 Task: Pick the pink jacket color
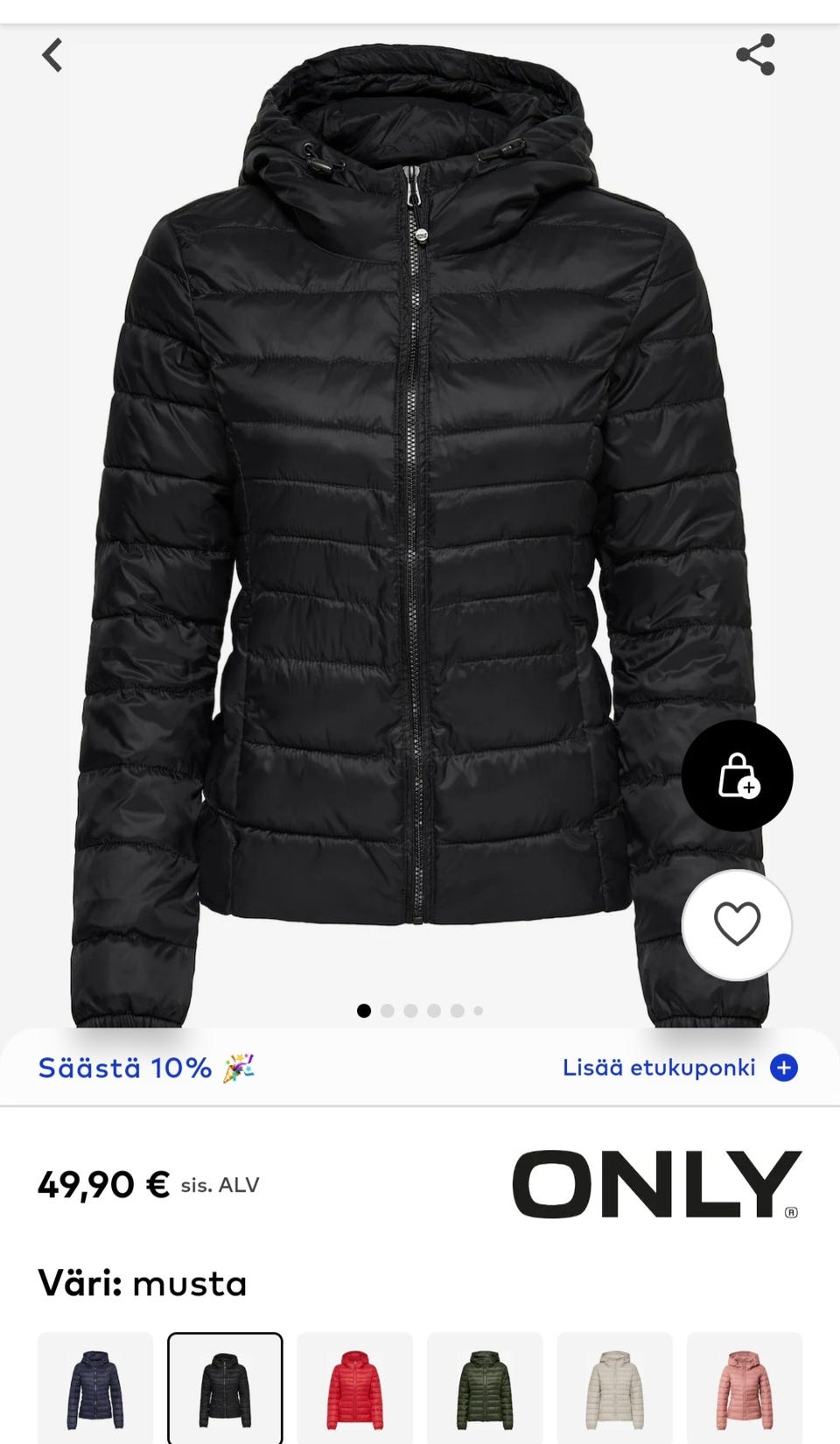(744, 1387)
